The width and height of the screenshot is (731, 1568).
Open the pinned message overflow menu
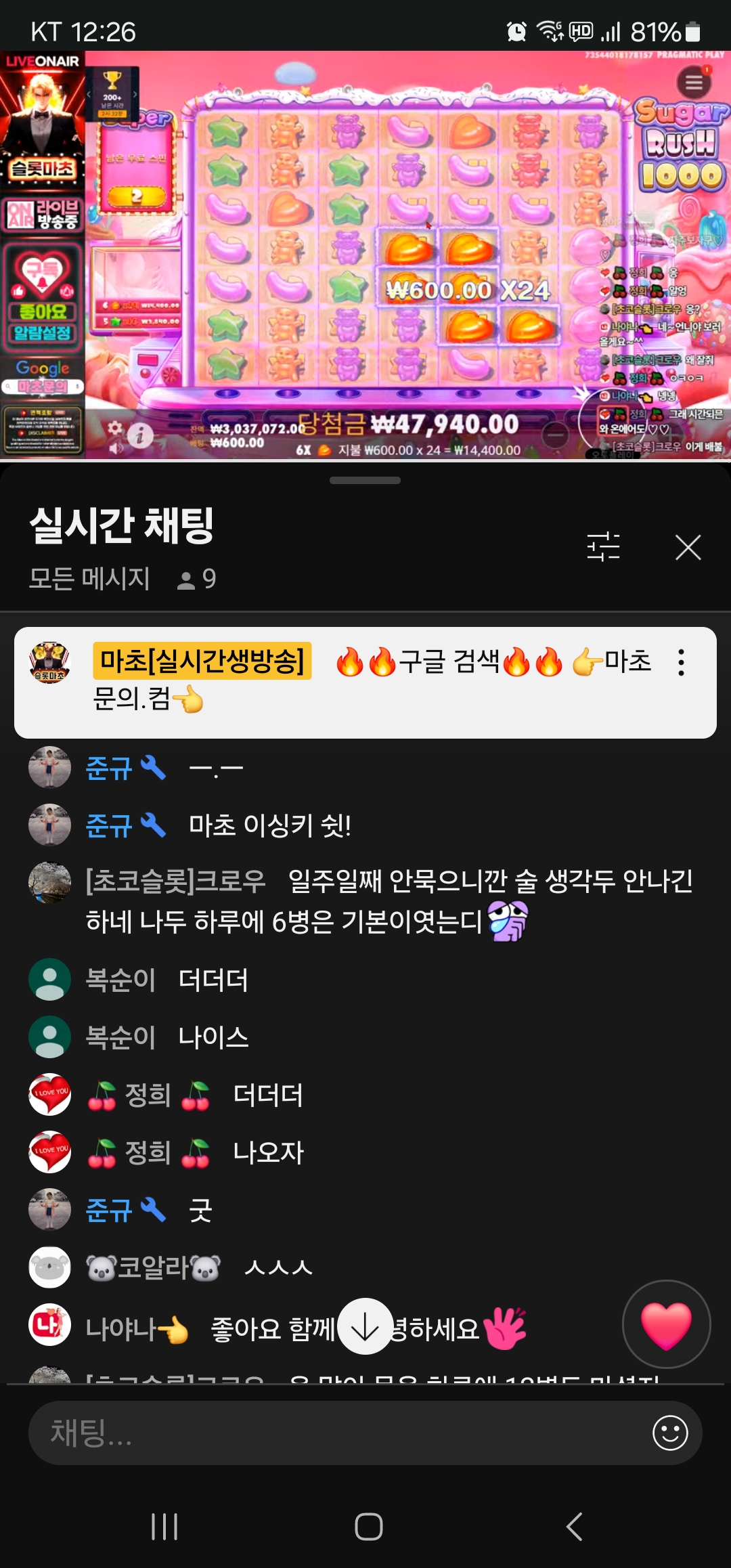coord(681,663)
